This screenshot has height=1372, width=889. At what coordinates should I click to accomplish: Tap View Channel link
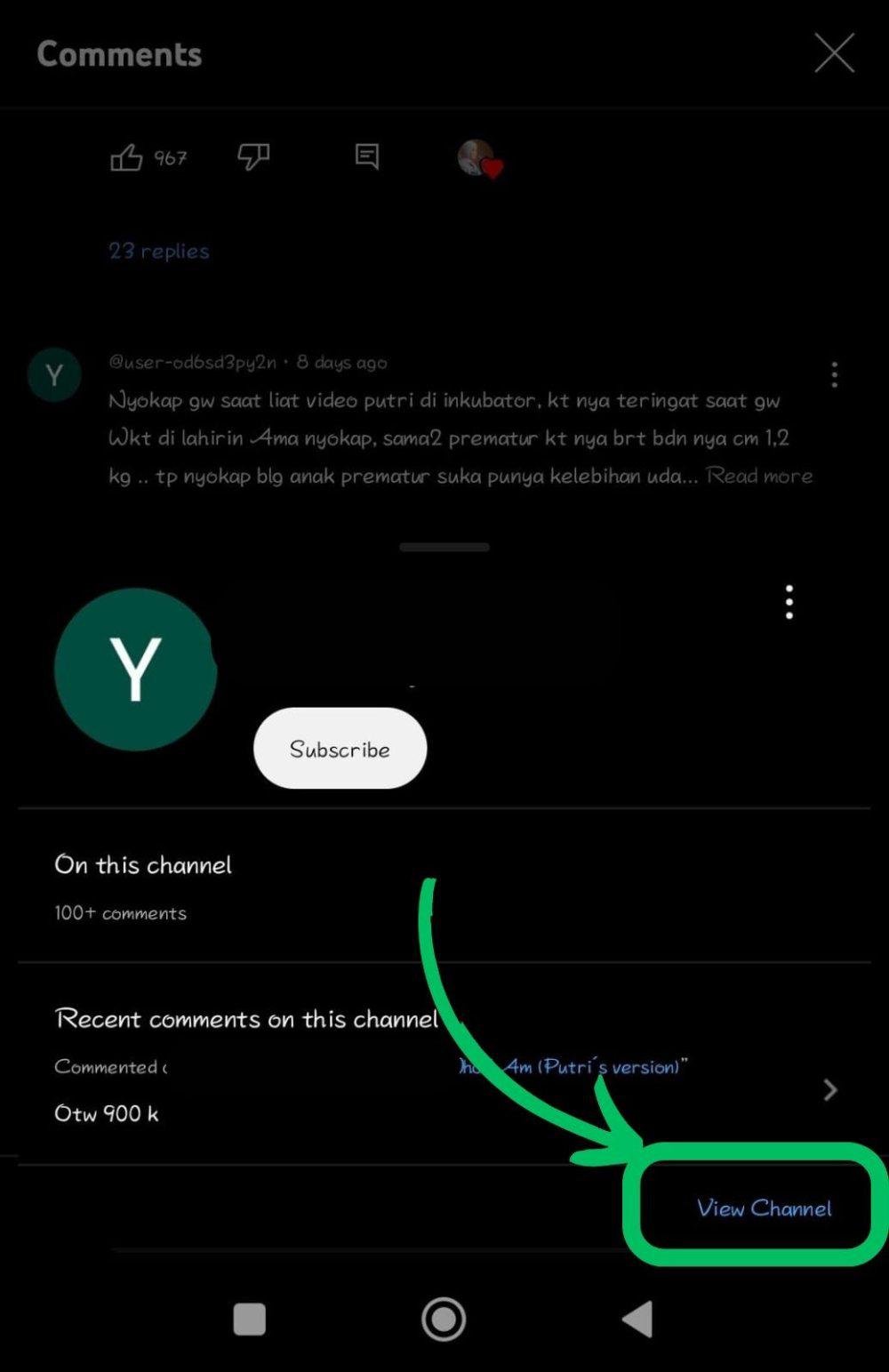[764, 1208]
